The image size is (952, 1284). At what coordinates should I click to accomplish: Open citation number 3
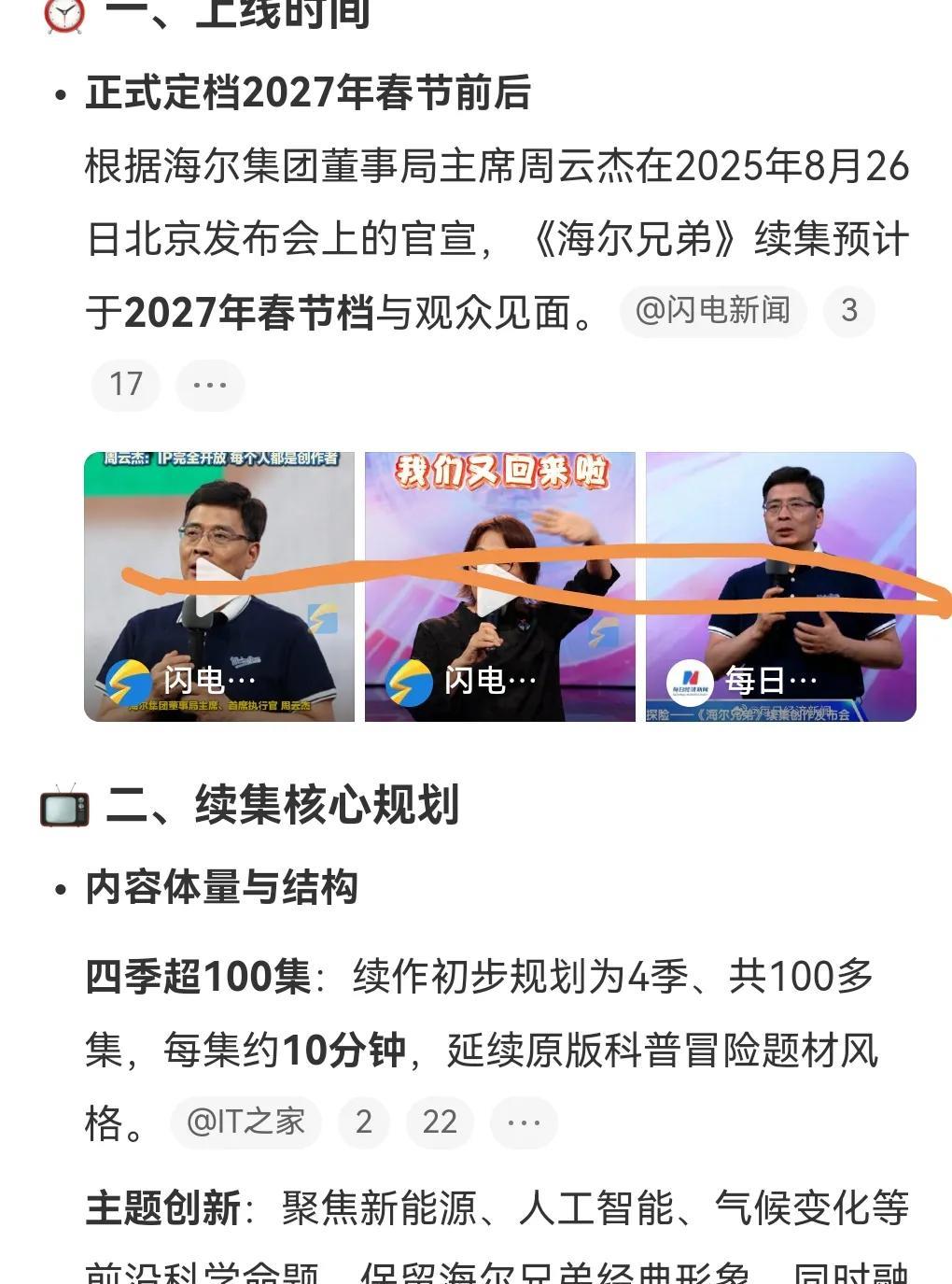click(848, 311)
